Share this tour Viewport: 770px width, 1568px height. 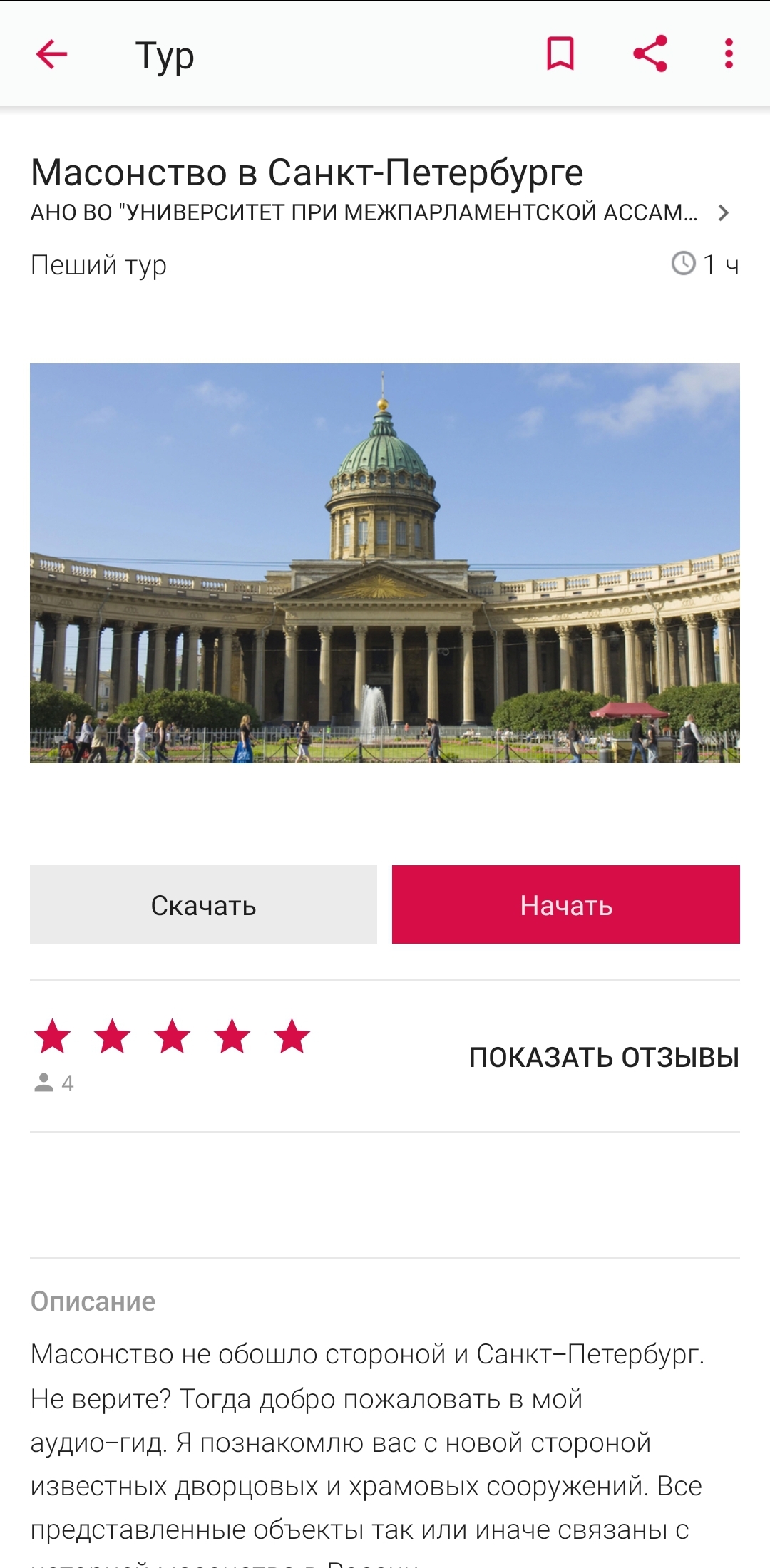[650, 54]
